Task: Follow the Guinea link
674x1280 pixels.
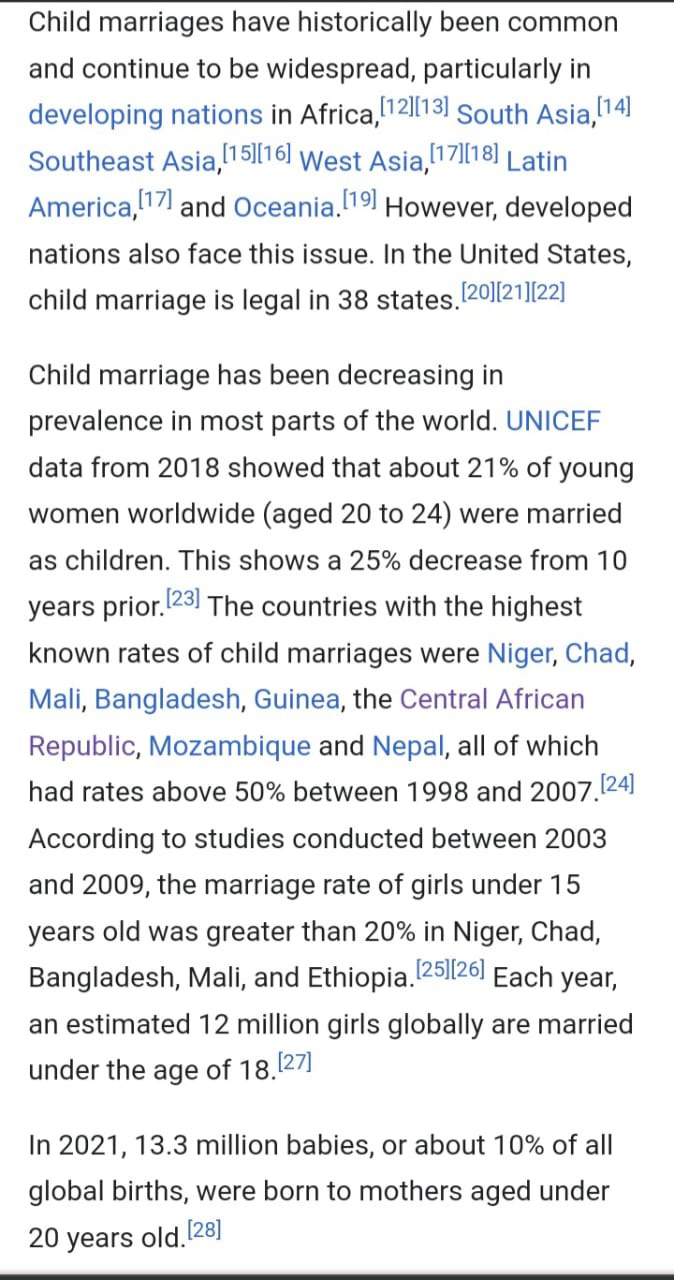Action: click(x=297, y=700)
